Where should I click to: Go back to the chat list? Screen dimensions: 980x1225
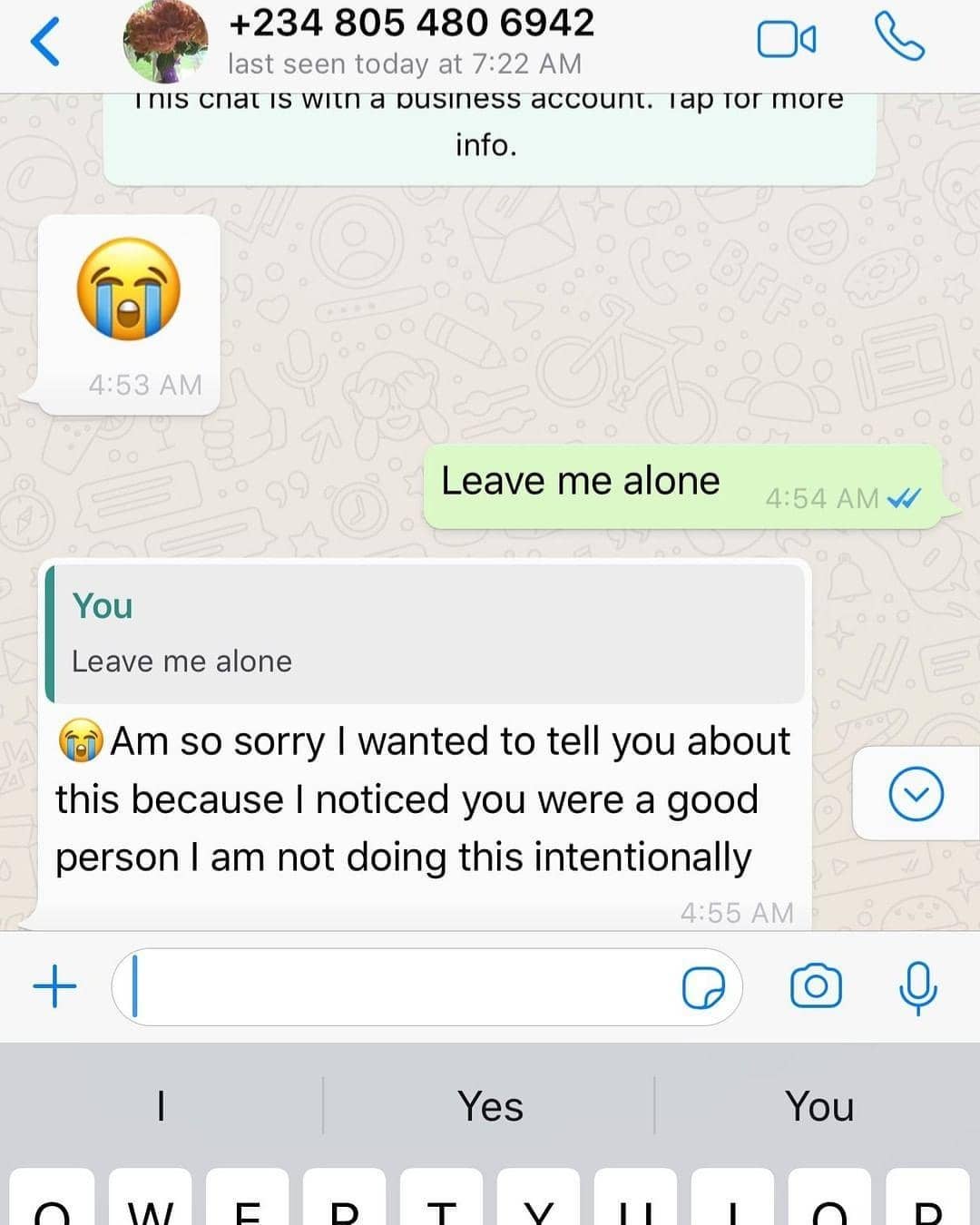(45, 42)
